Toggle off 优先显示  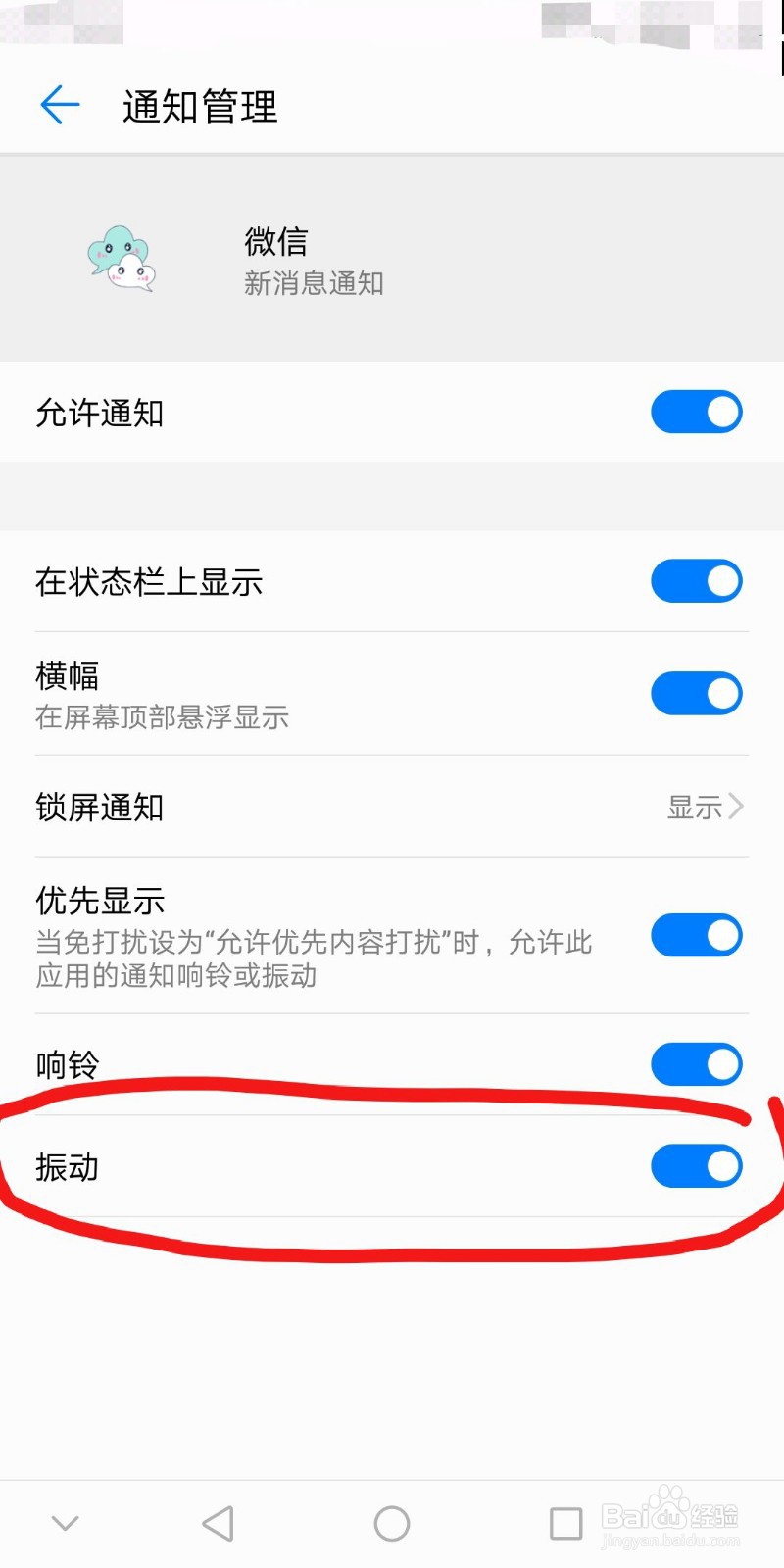click(697, 936)
